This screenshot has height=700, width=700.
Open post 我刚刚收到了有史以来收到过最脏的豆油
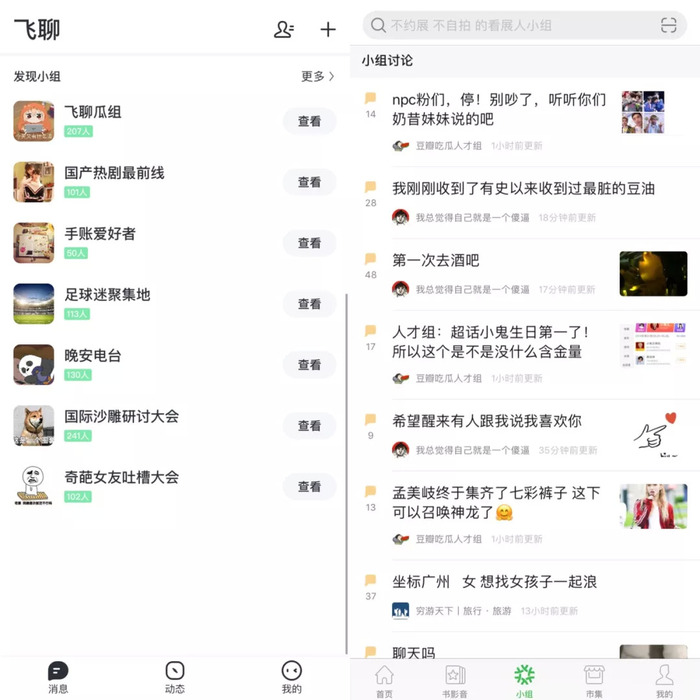(523, 188)
